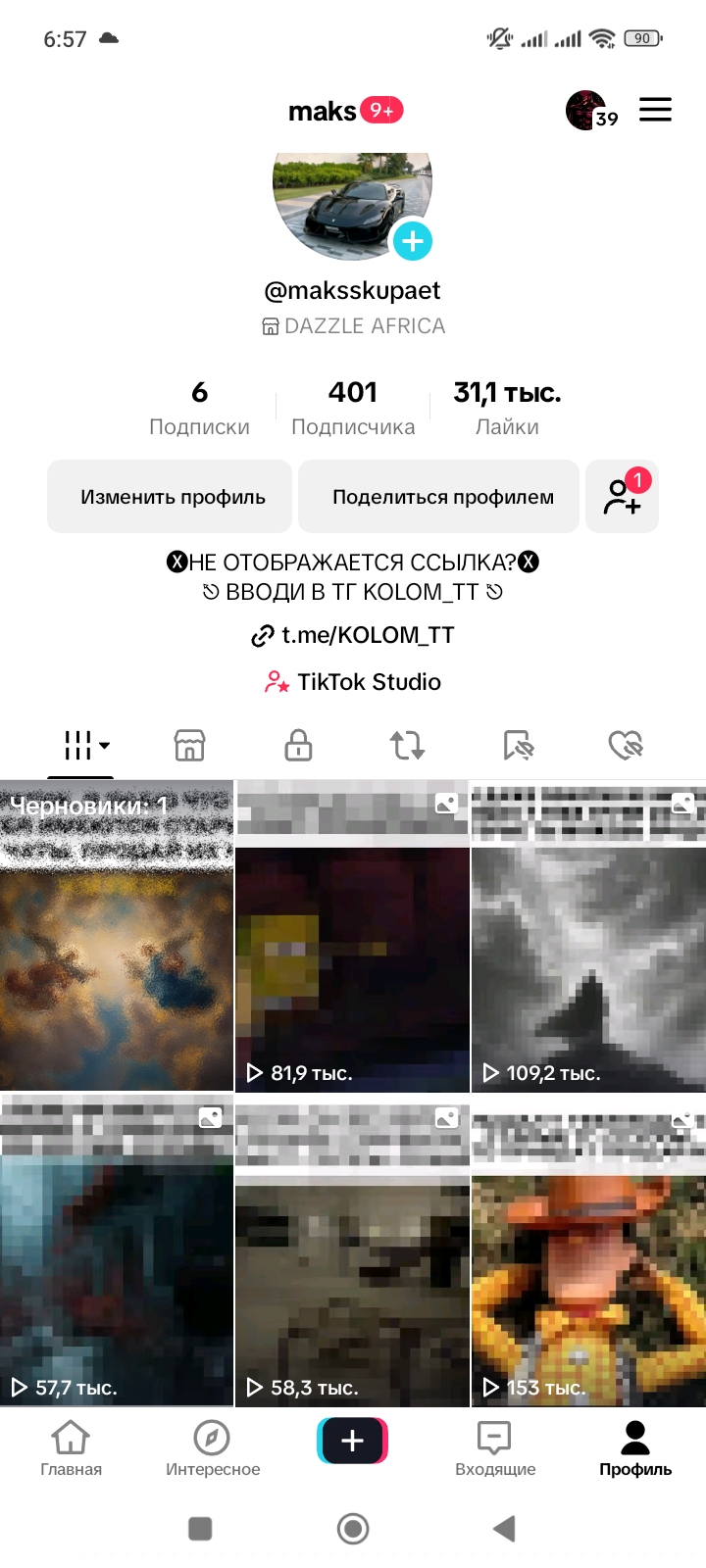Screen dimensions: 706x1568
Task: Open the add friends icon with notification badge
Action: (623, 497)
